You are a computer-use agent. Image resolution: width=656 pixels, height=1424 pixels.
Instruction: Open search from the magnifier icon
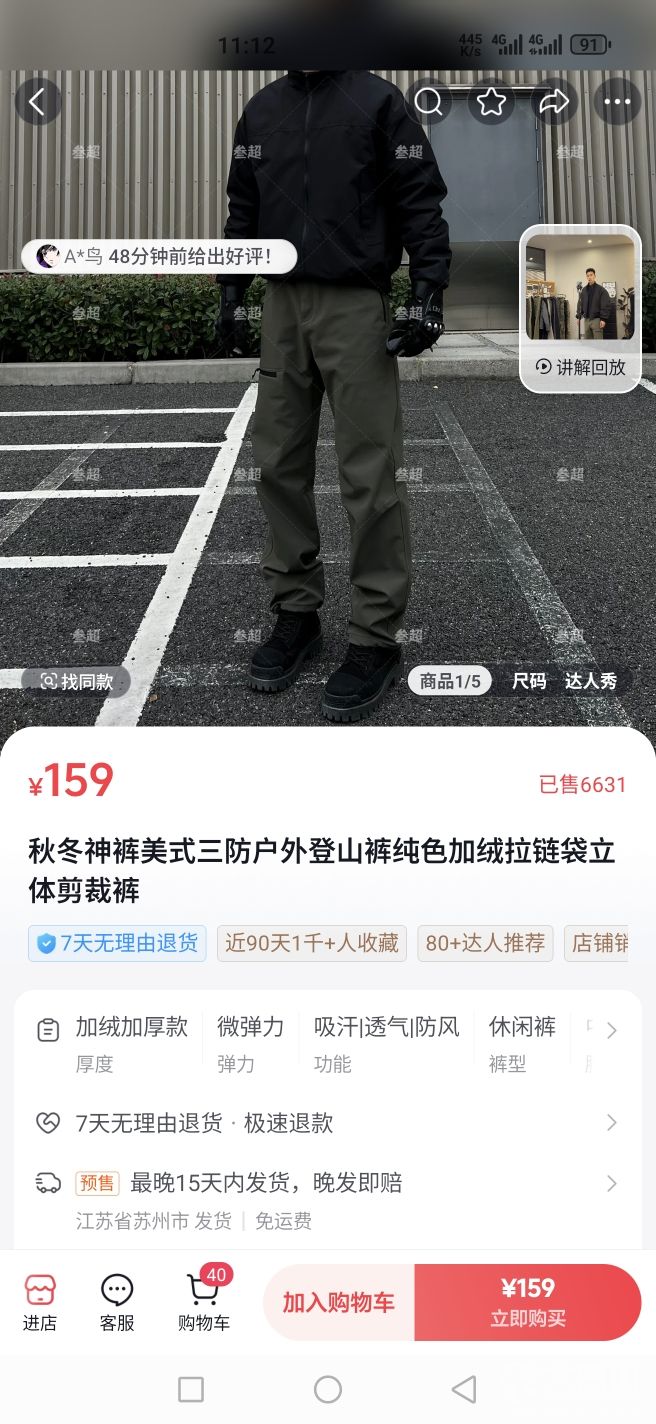click(429, 102)
